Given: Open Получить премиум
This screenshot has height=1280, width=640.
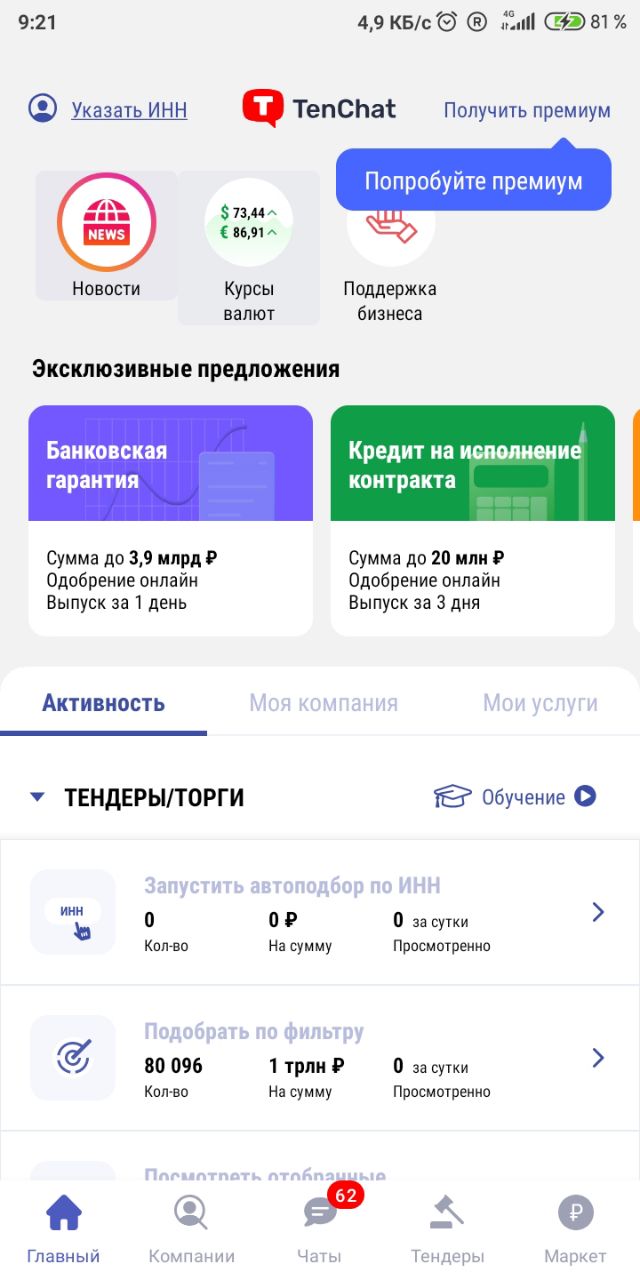Looking at the screenshot, I should (527, 110).
